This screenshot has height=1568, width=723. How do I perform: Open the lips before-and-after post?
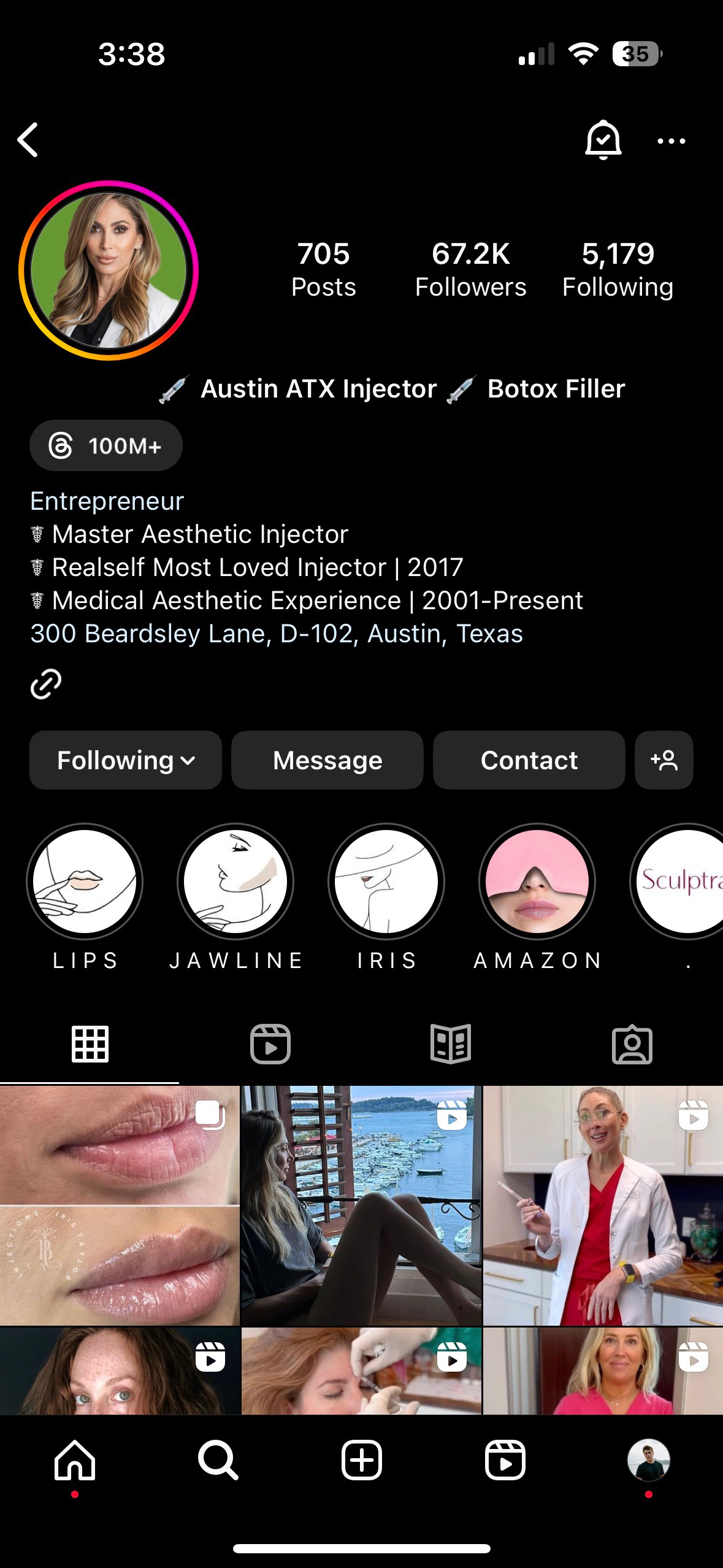point(120,1205)
